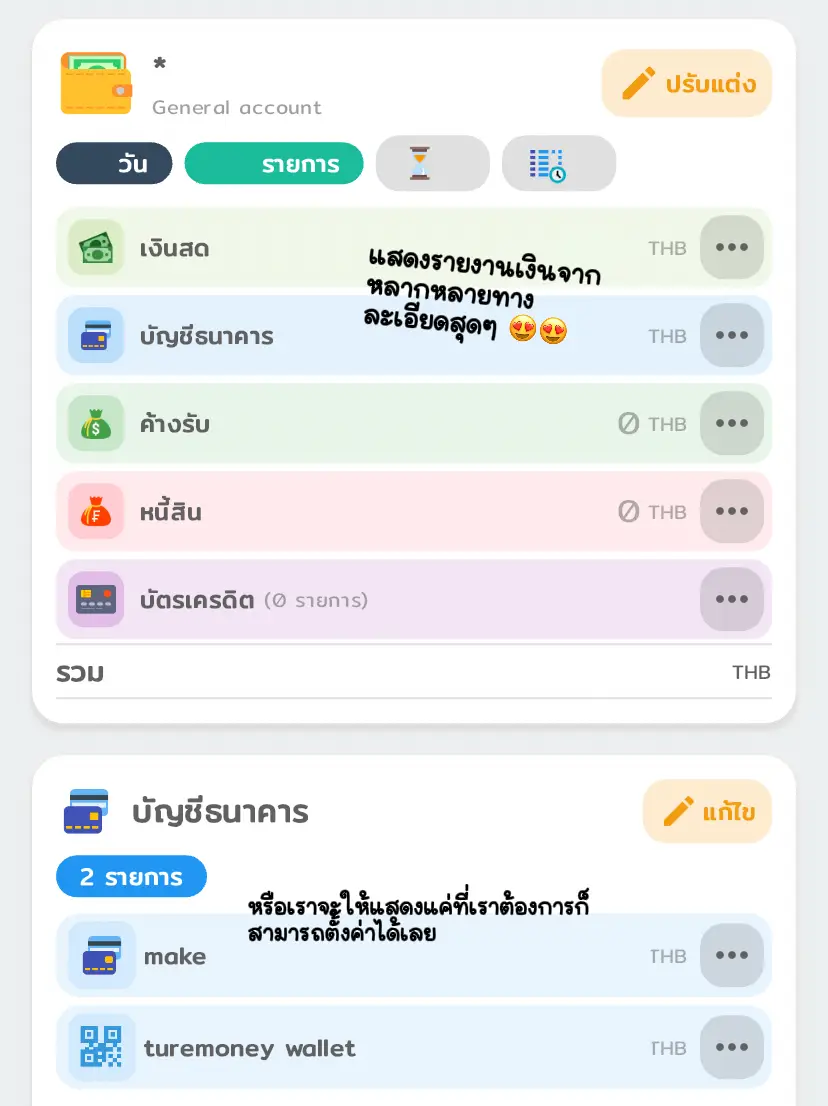Click the red debt bag icon on หนี้สิน

click(95, 511)
